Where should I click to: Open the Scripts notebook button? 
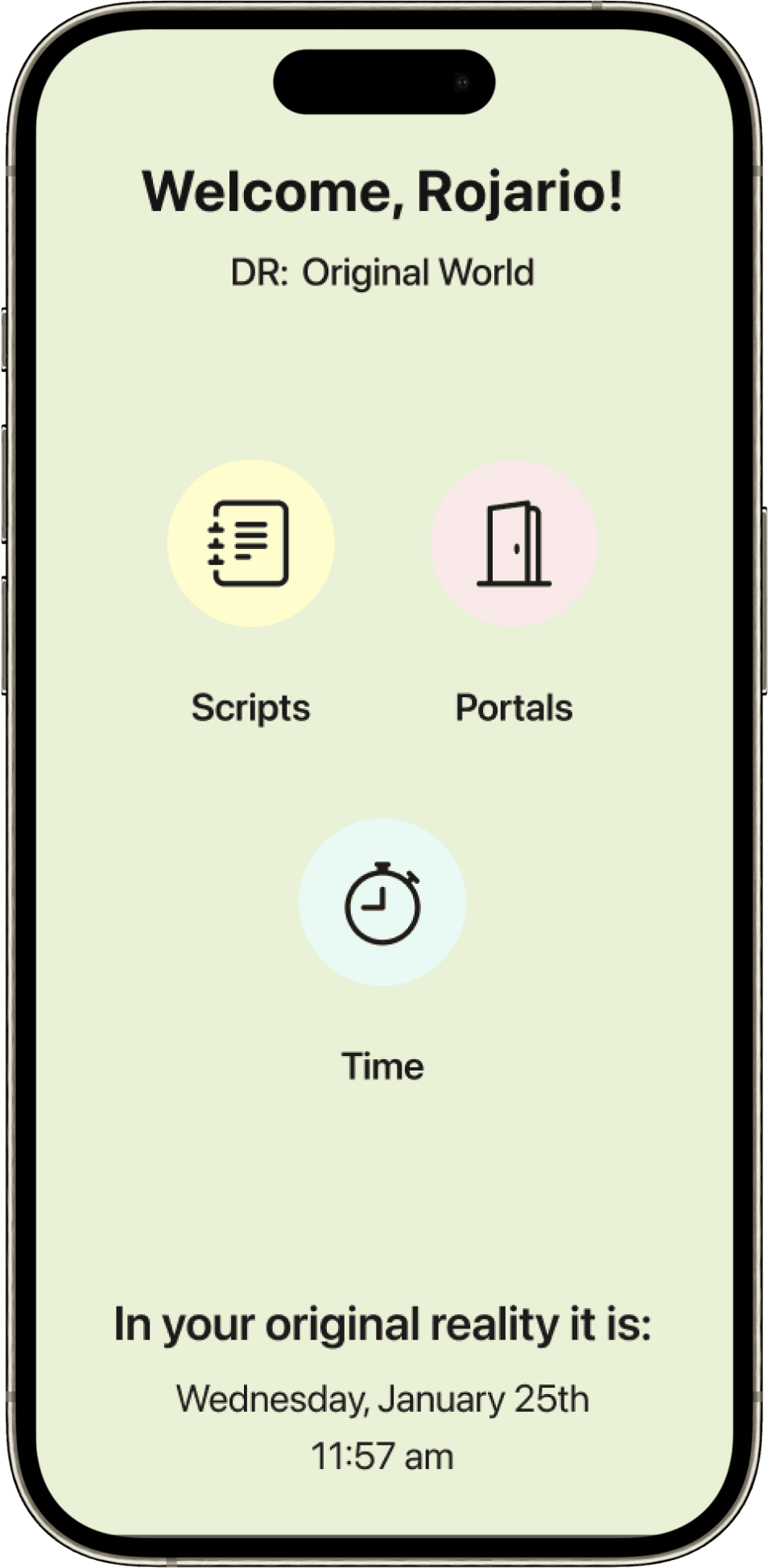pos(250,543)
